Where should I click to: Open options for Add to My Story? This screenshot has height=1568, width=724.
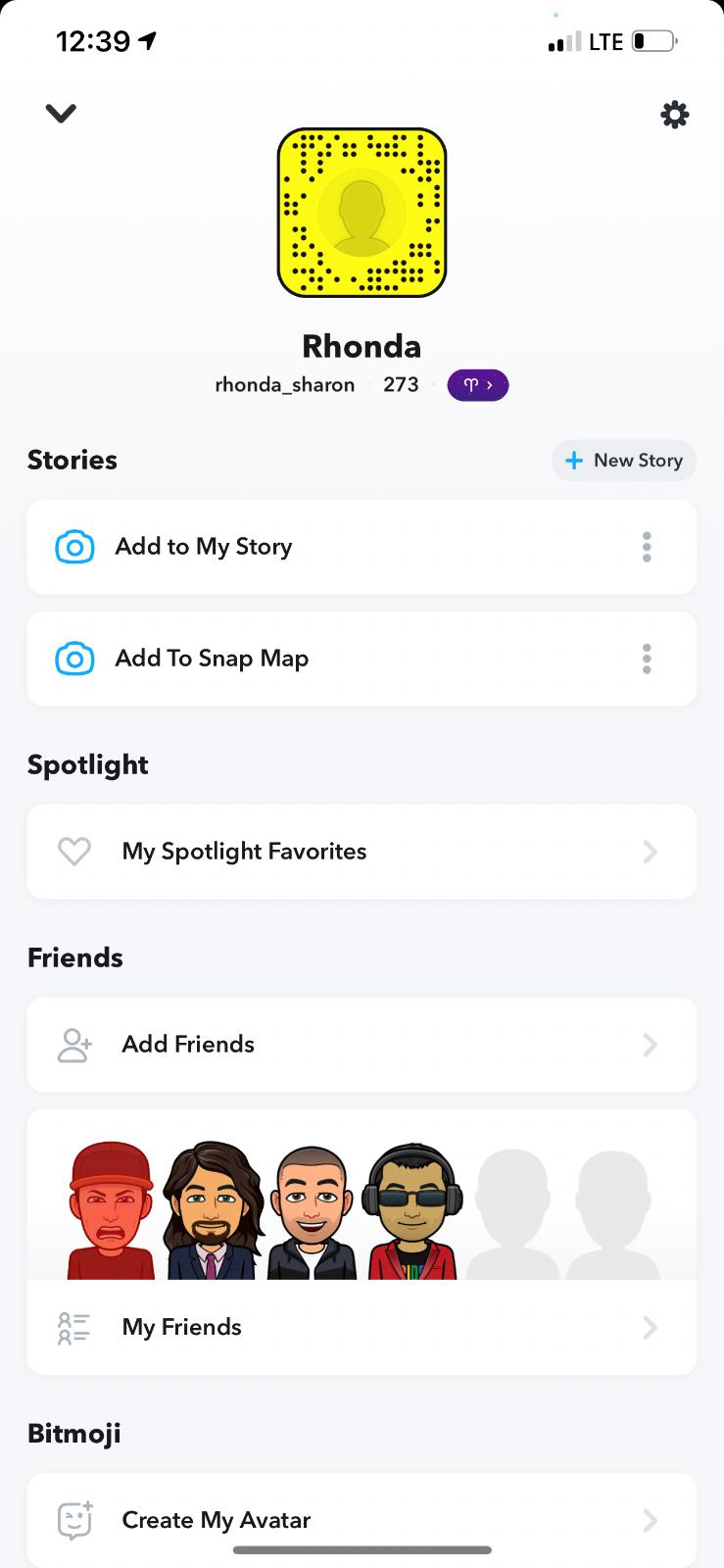(647, 547)
